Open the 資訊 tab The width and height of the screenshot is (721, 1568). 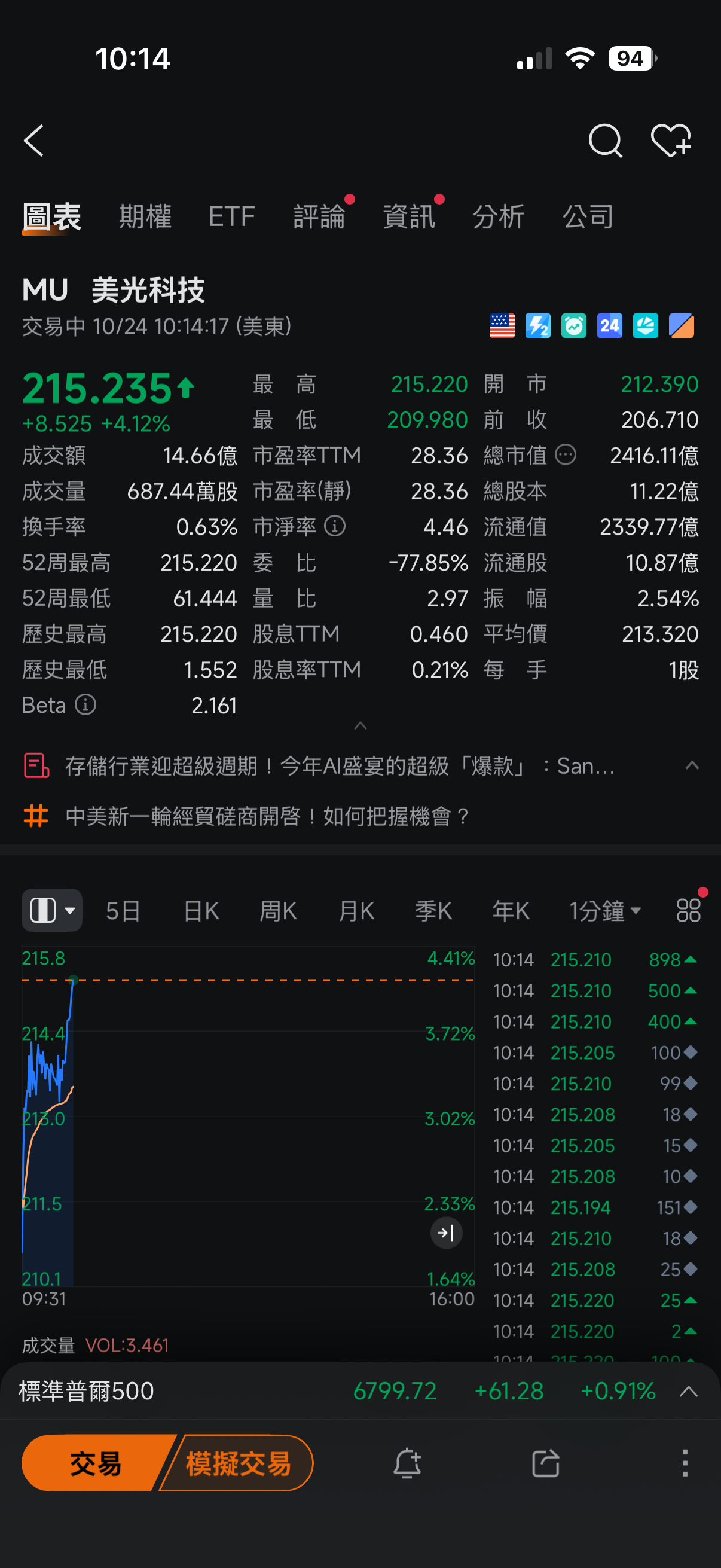click(x=409, y=216)
